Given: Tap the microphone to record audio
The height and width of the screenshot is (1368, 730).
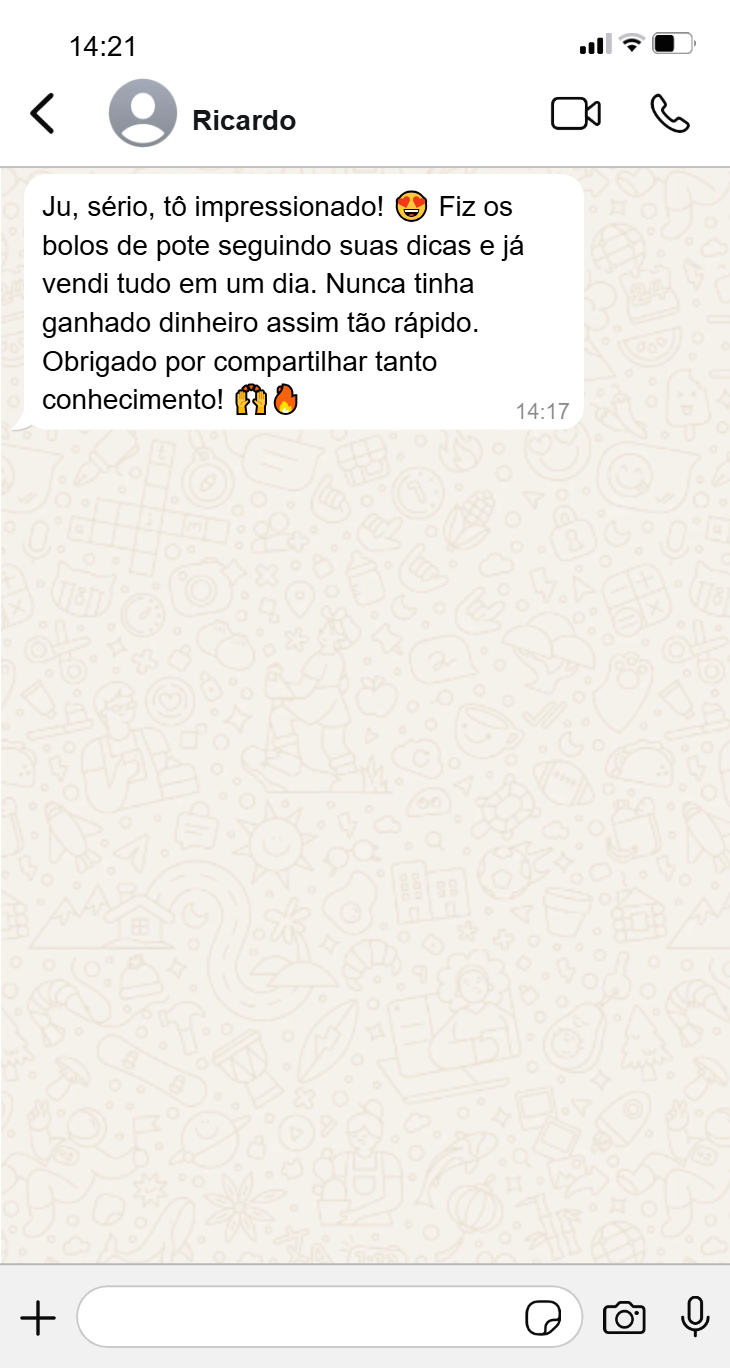Looking at the screenshot, I should [695, 1318].
